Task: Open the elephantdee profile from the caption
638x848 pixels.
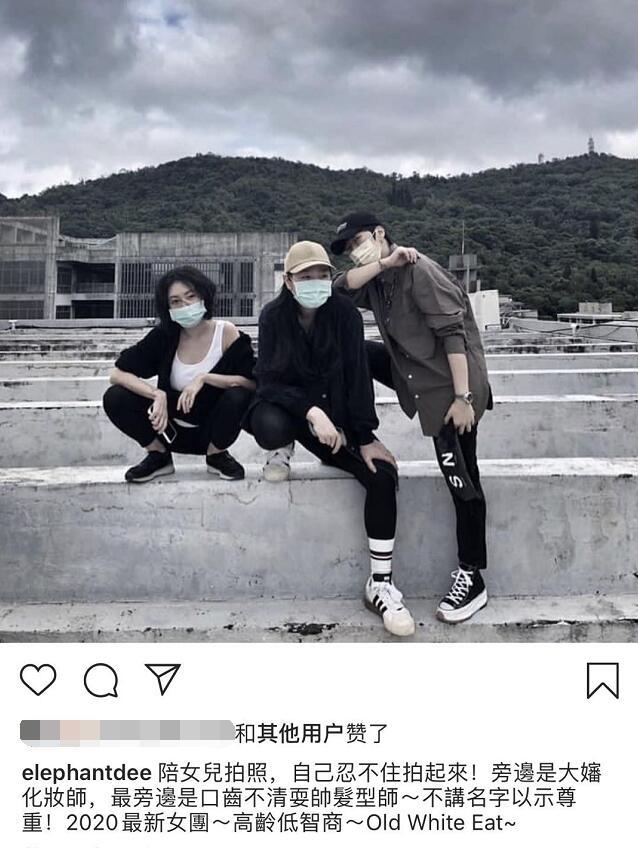Action: [85, 773]
